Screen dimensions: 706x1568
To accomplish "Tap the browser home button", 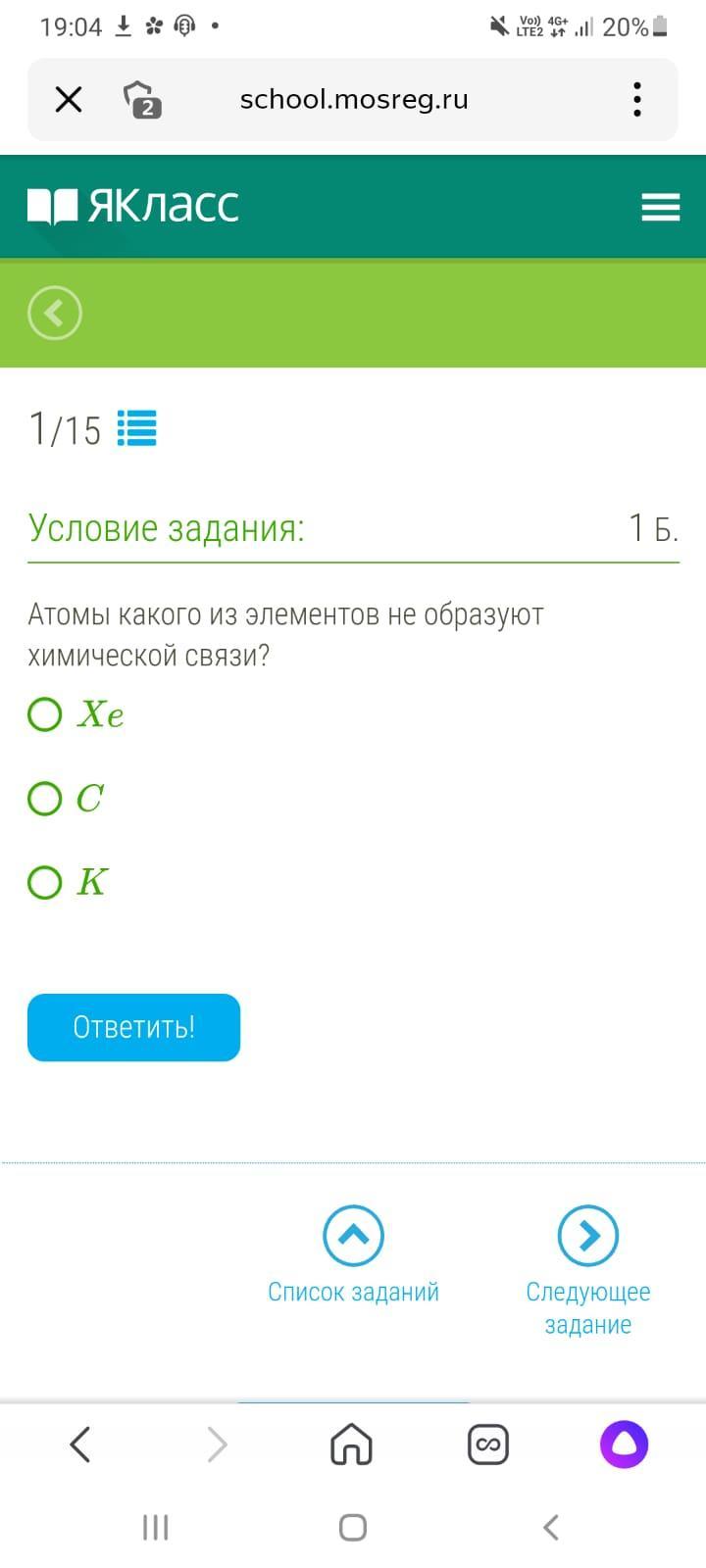I will (352, 1445).
